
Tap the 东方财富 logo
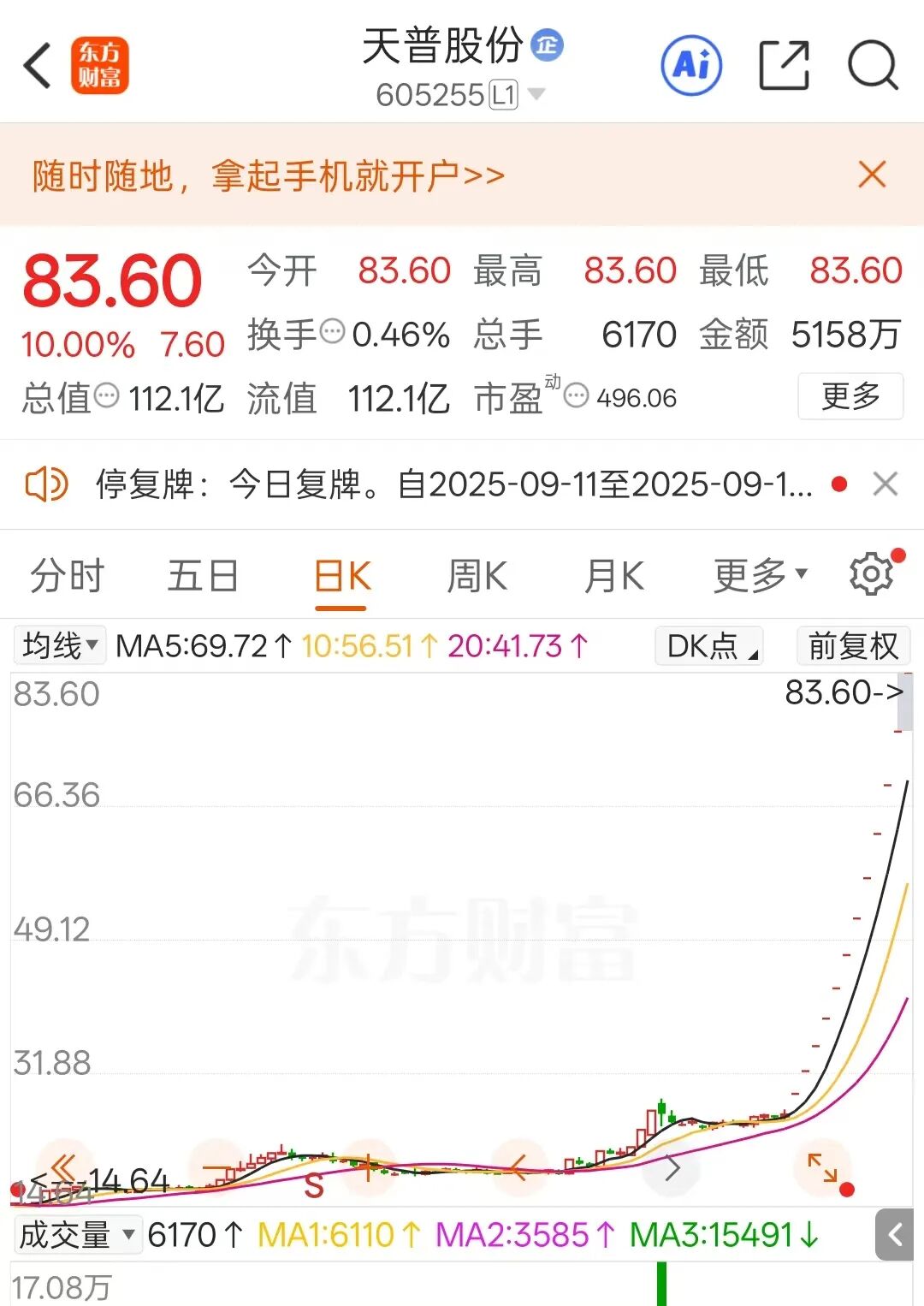click(99, 65)
